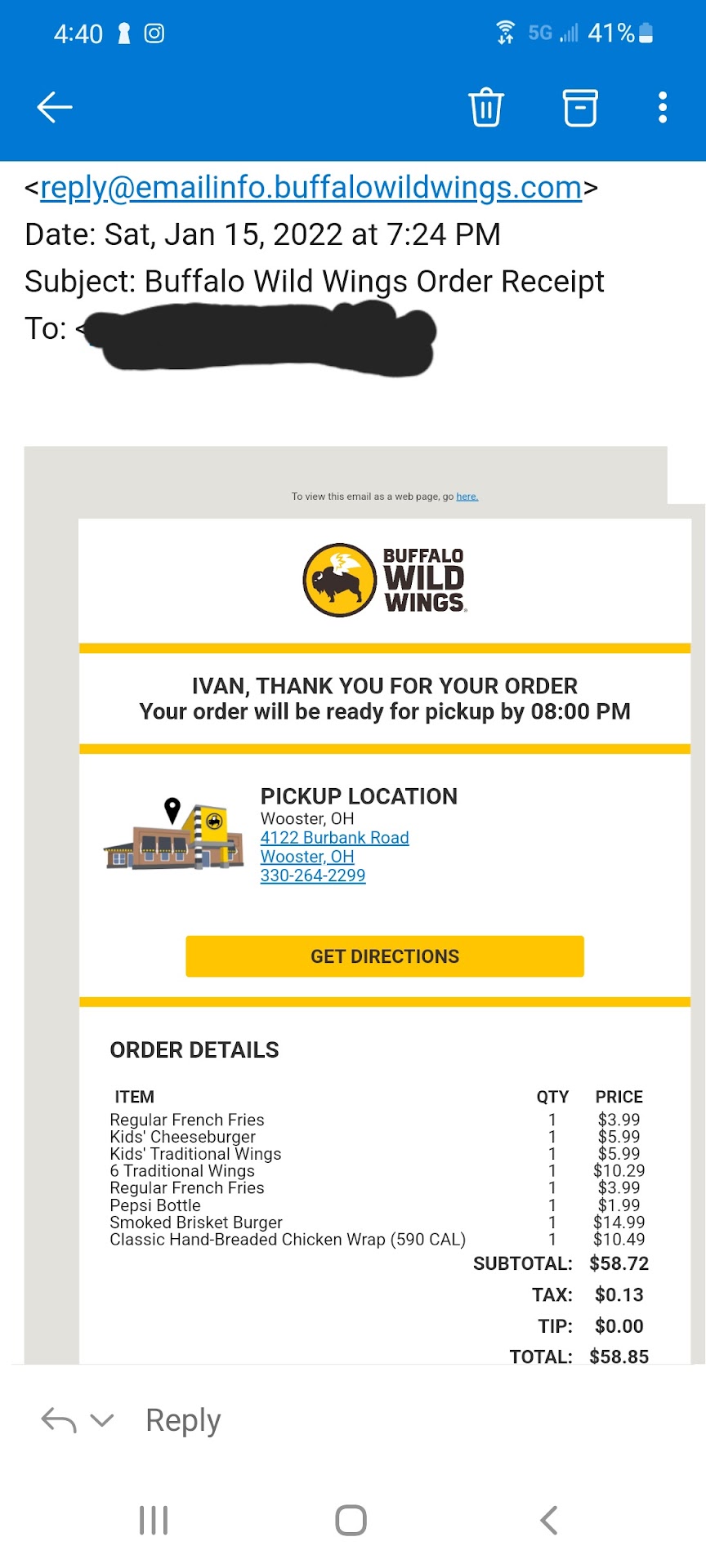Go back using the top-left arrow
Viewport: 706px width, 1568px height.
(55, 107)
